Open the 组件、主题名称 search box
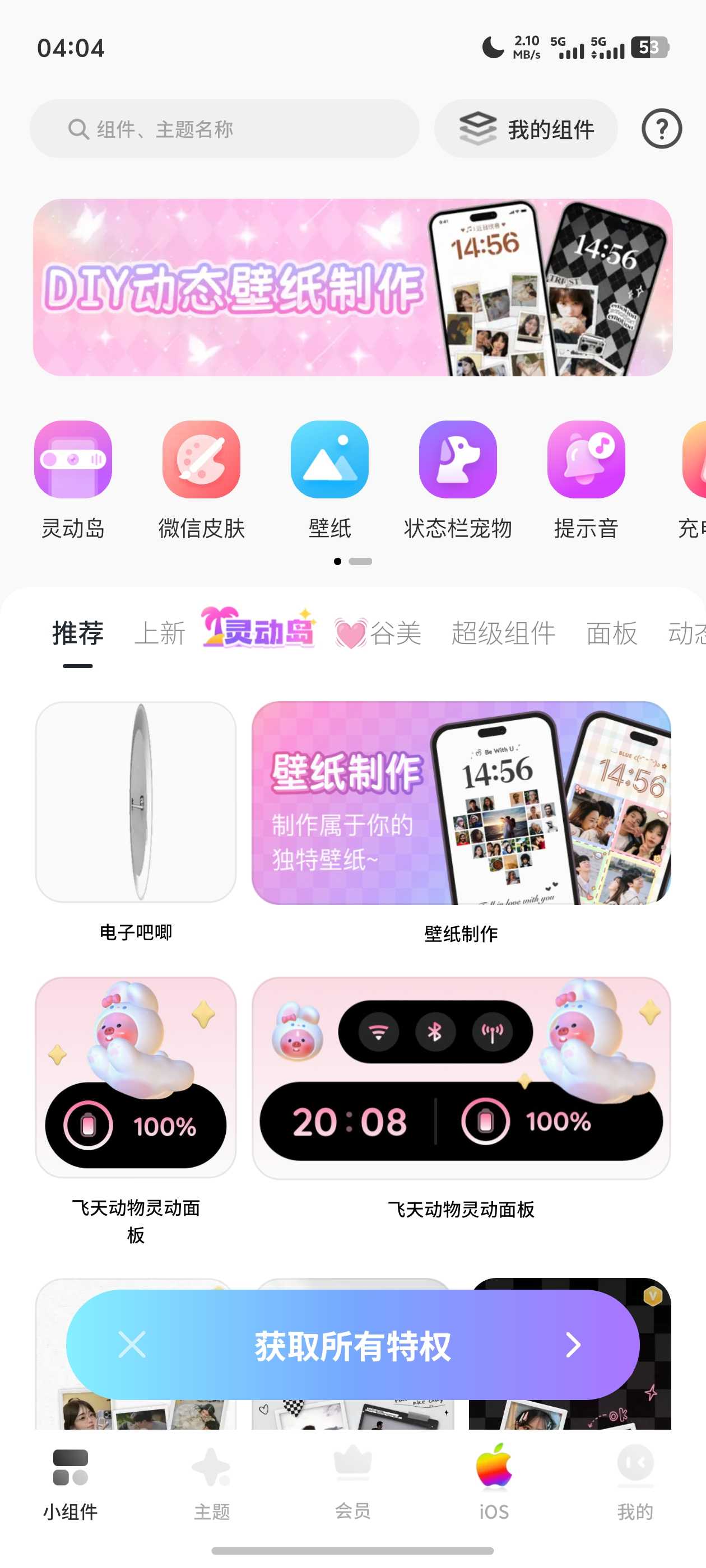The width and height of the screenshot is (706, 1568). pyautogui.click(x=224, y=129)
